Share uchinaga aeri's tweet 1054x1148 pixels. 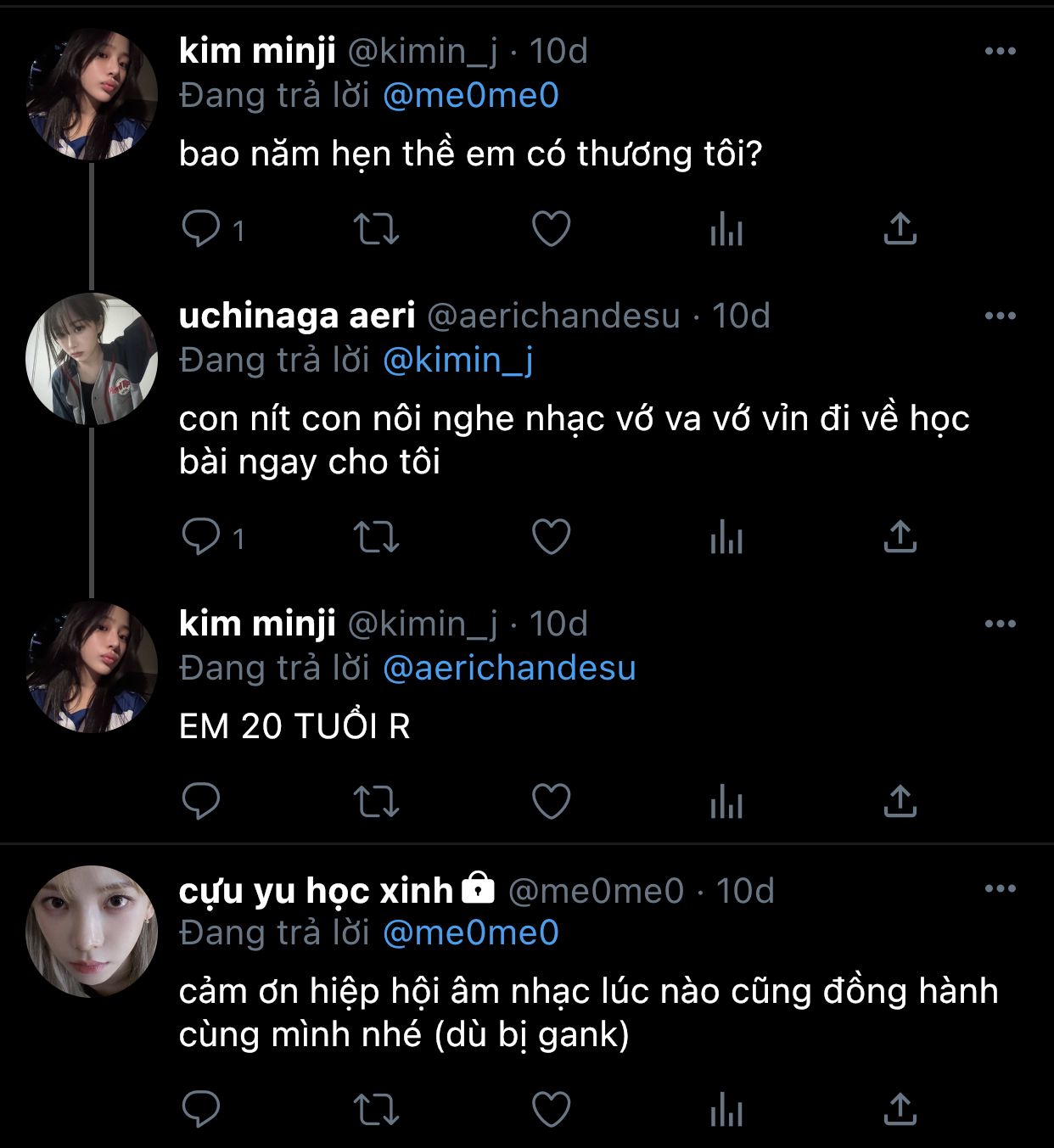pos(900,537)
